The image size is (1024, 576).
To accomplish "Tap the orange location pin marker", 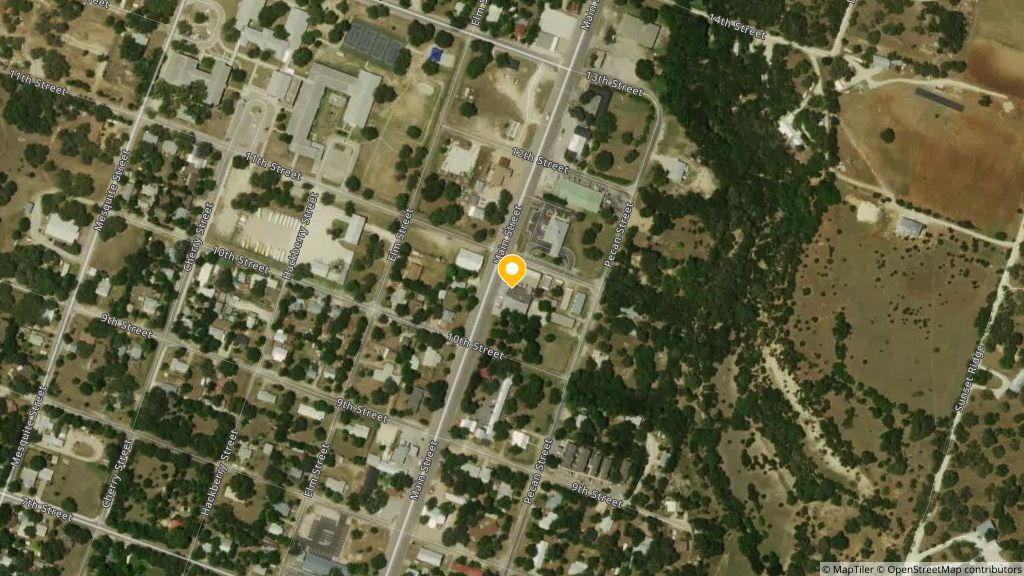I will point(512,270).
